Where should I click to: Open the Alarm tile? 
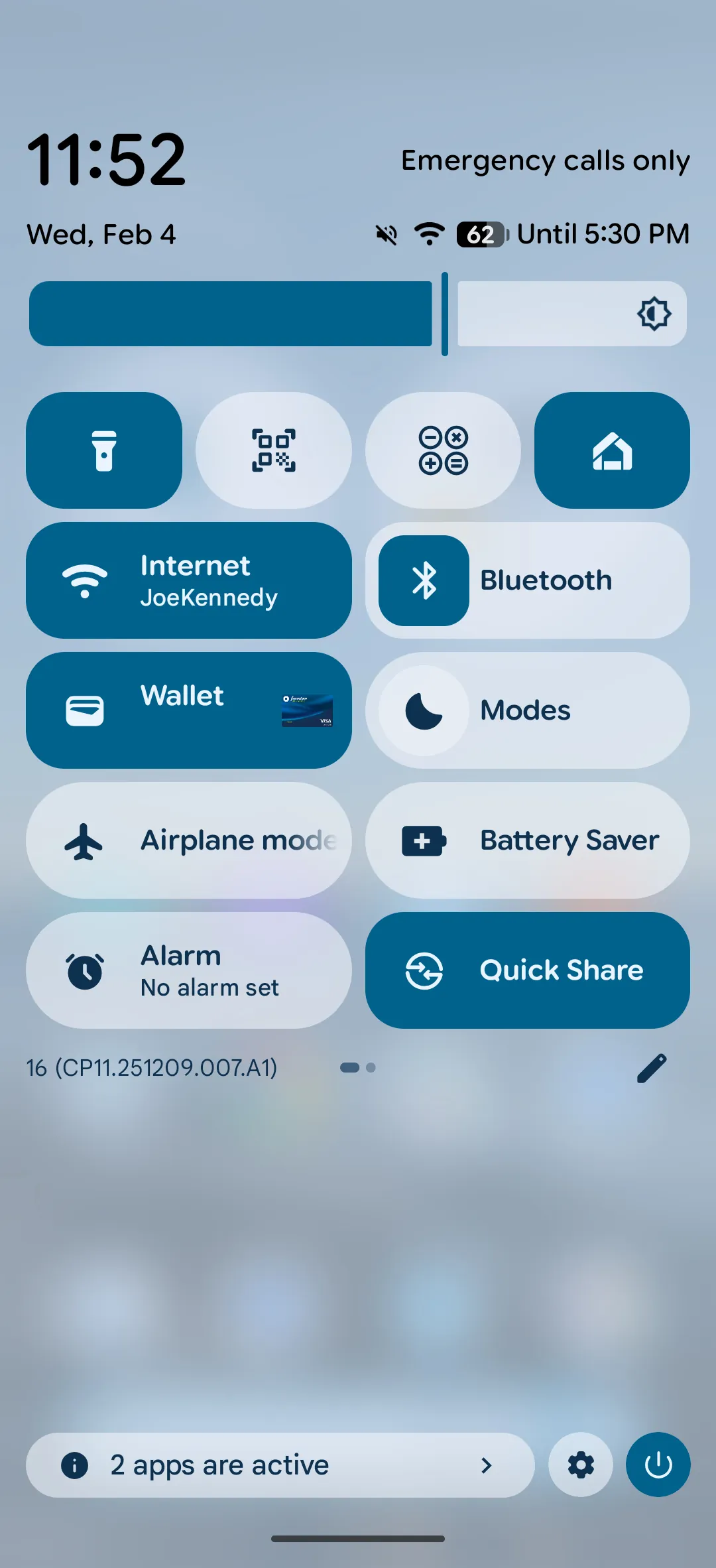click(189, 970)
